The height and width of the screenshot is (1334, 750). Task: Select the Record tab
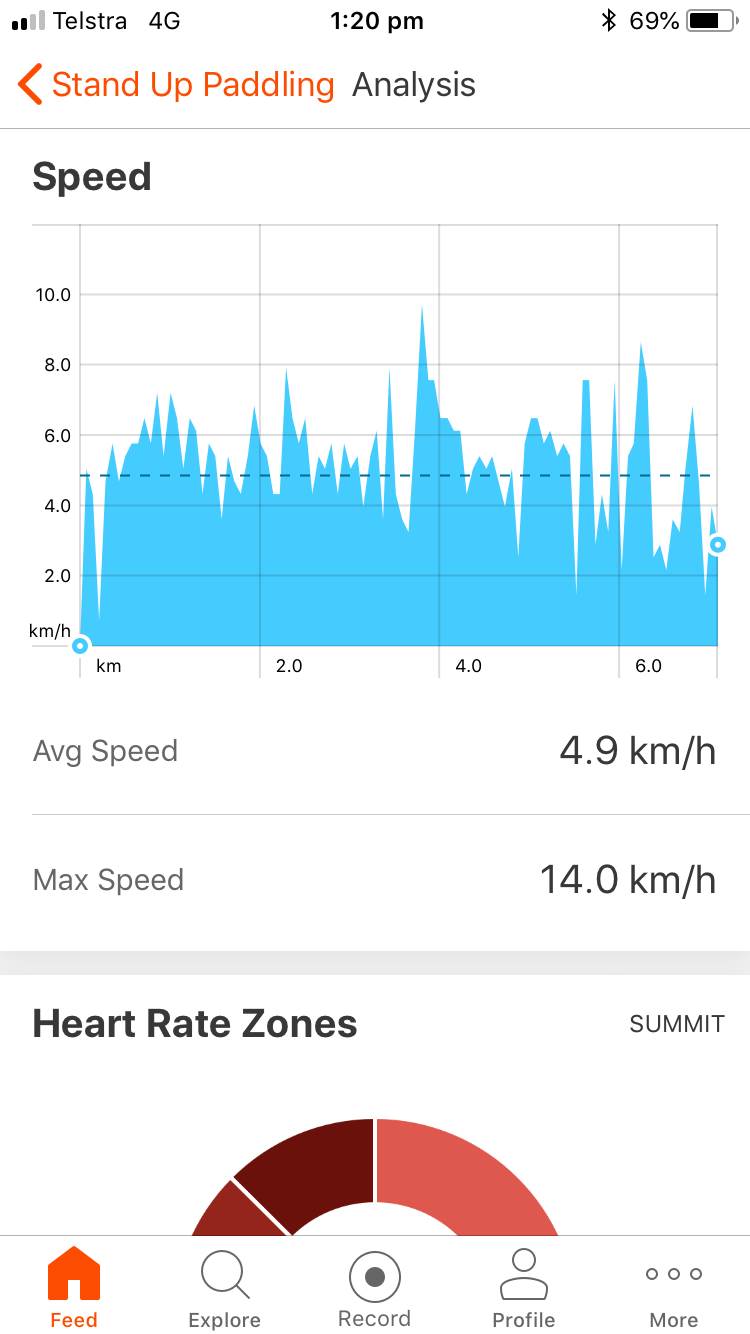click(x=374, y=1287)
